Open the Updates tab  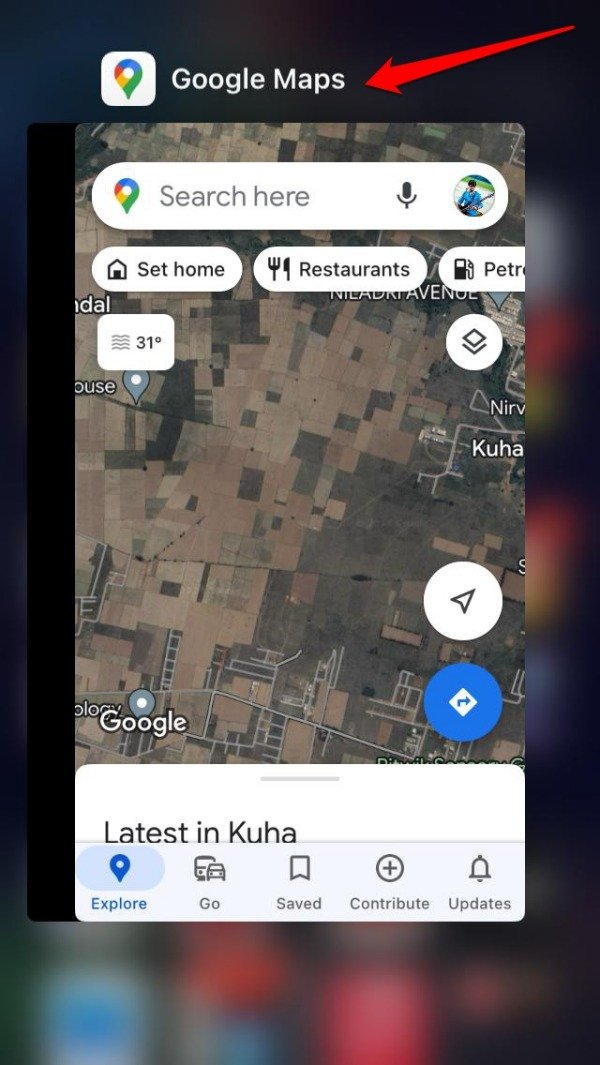tap(479, 882)
